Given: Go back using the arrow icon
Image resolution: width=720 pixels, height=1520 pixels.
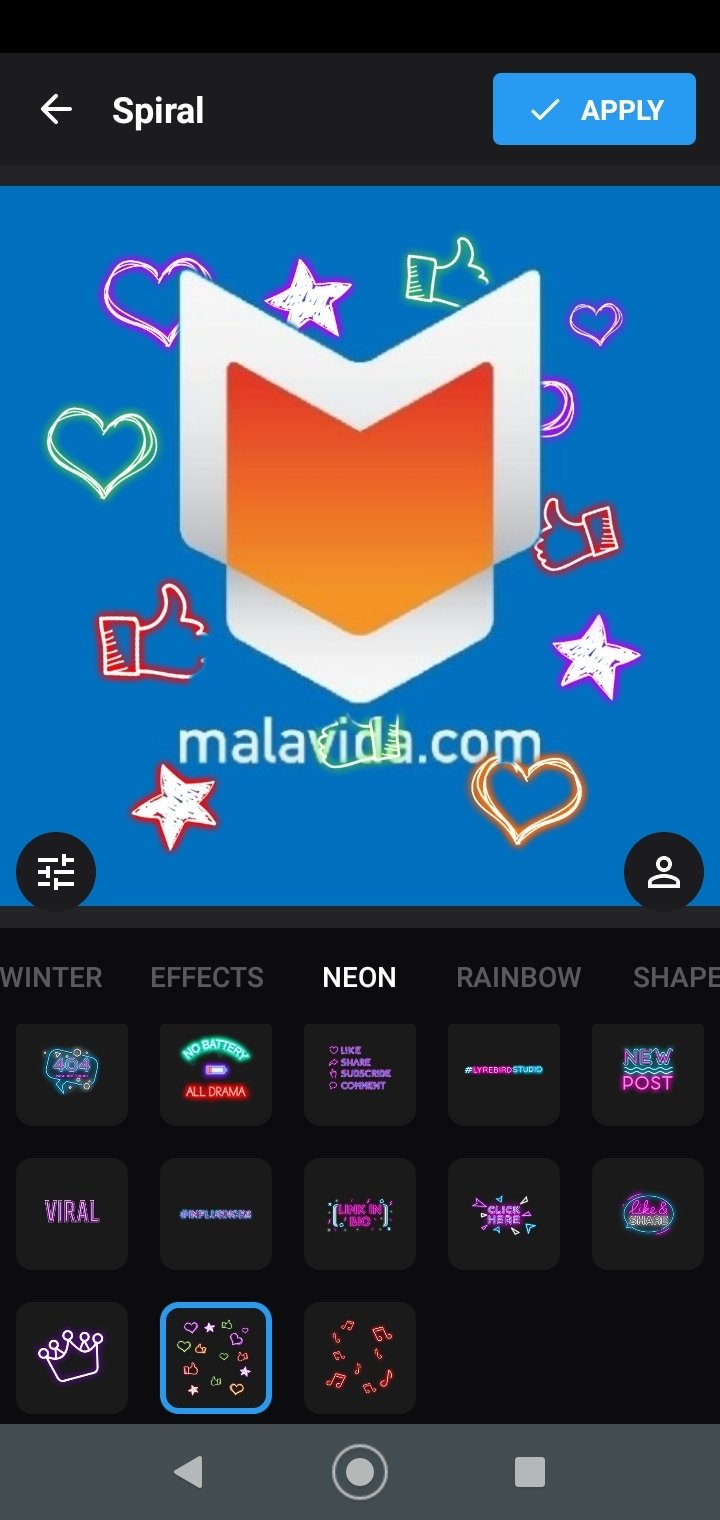Looking at the screenshot, I should [x=56, y=109].
